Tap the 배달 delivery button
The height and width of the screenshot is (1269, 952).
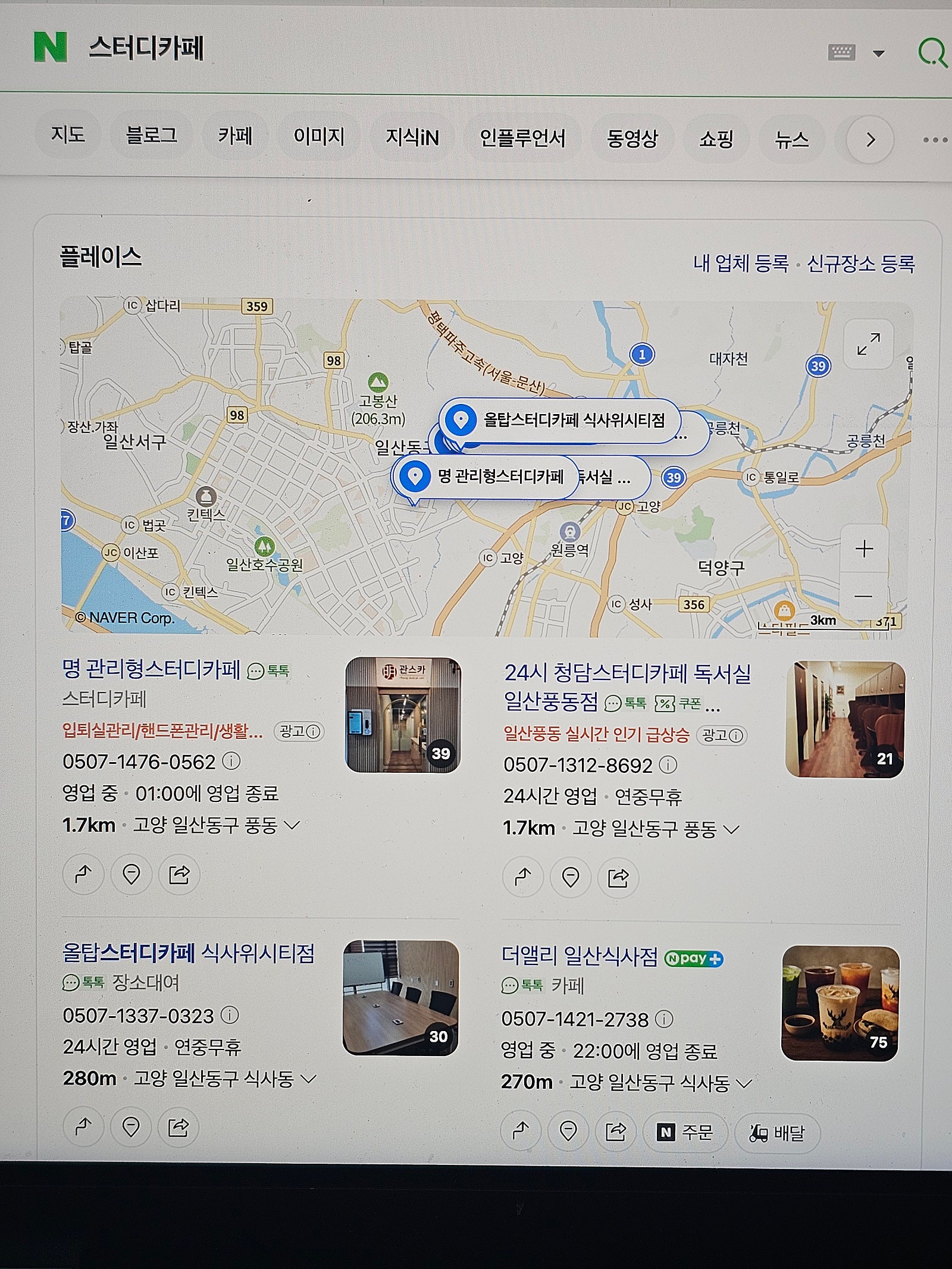pos(778,1133)
